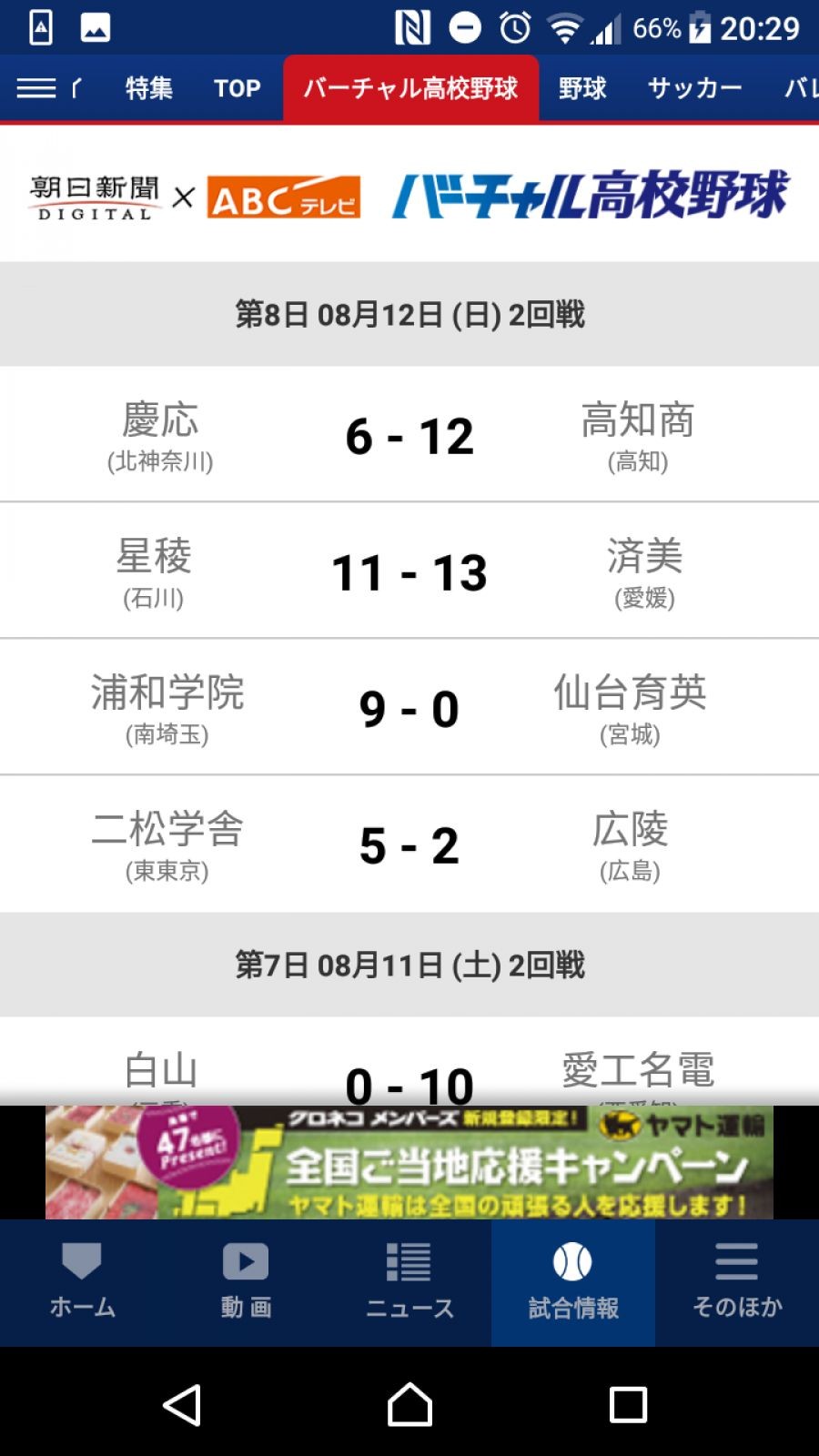Show the 二松学舎 vs 広陵 match

409,844
